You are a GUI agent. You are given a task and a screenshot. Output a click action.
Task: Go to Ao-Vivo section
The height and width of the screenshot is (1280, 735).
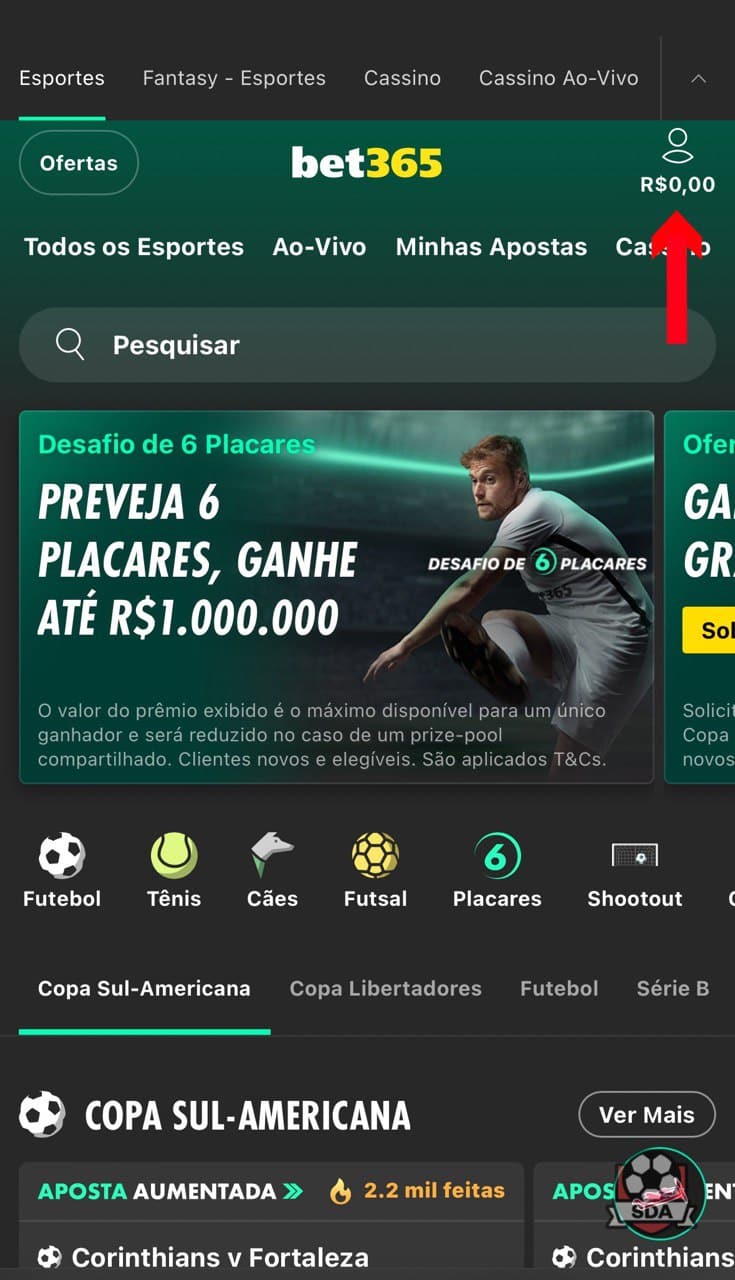(x=319, y=247)
